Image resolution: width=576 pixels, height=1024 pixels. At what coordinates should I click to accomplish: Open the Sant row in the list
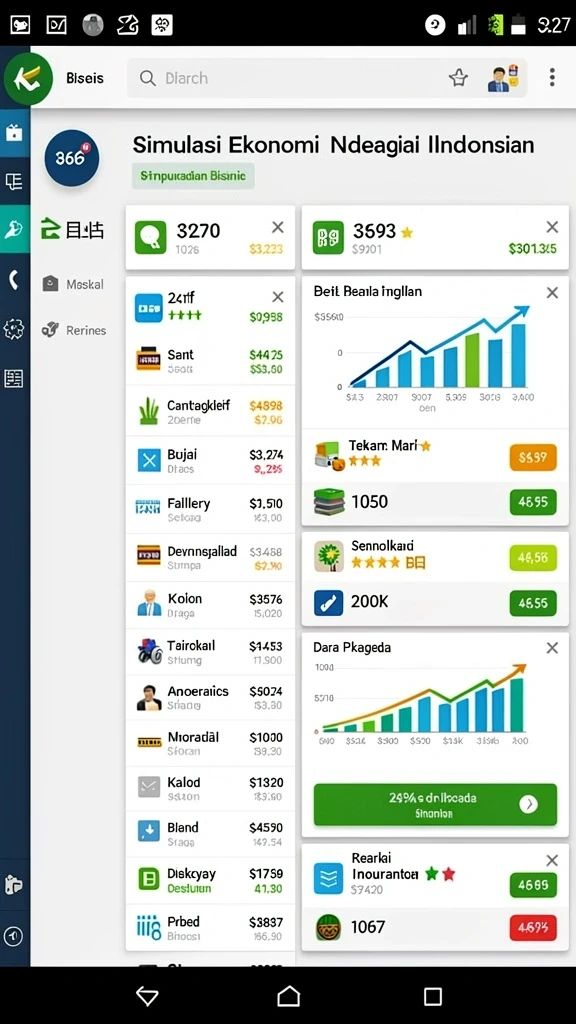[x=210, y=361]
